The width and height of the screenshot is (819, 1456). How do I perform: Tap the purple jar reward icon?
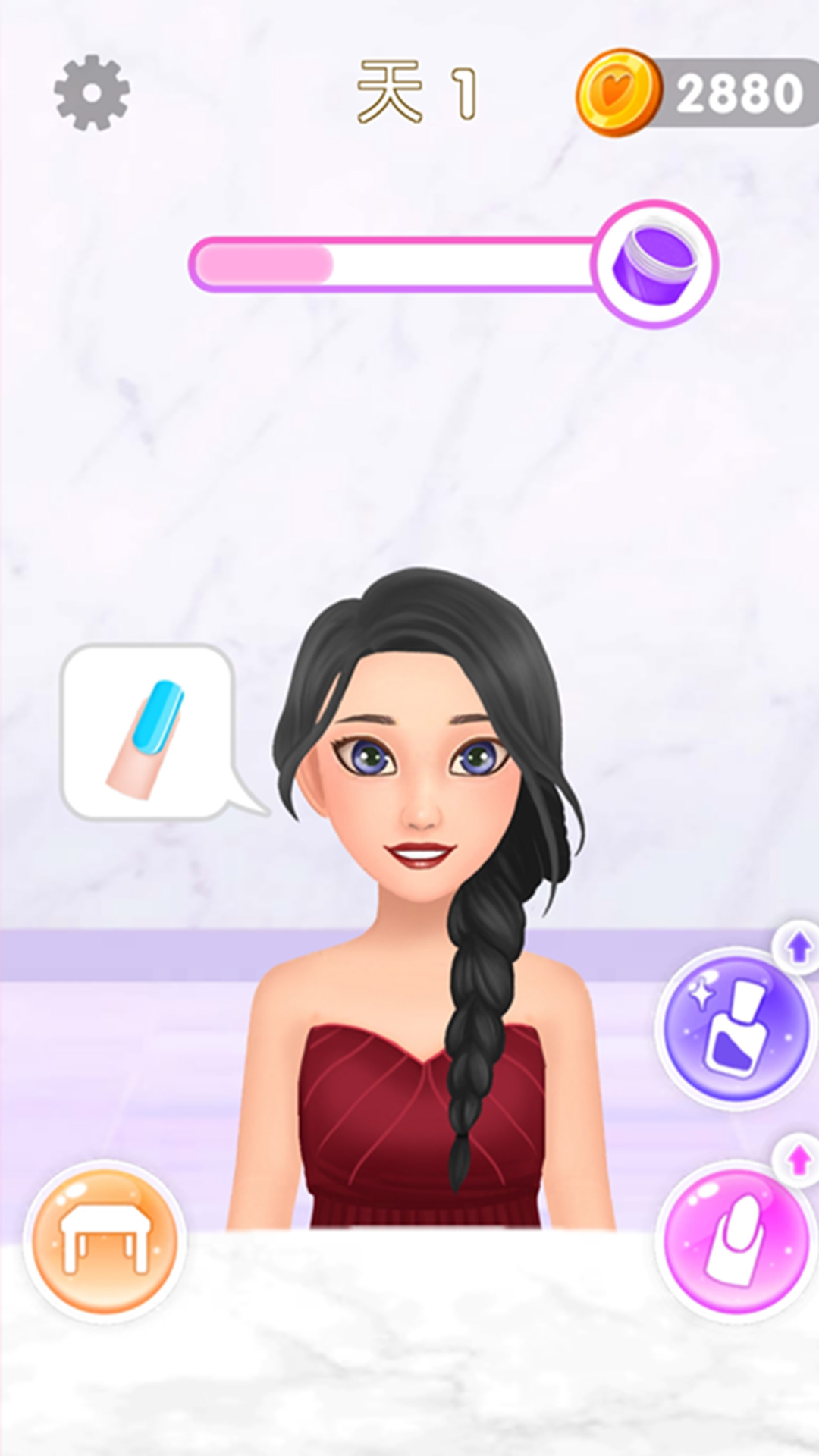(x=654, y=263)
